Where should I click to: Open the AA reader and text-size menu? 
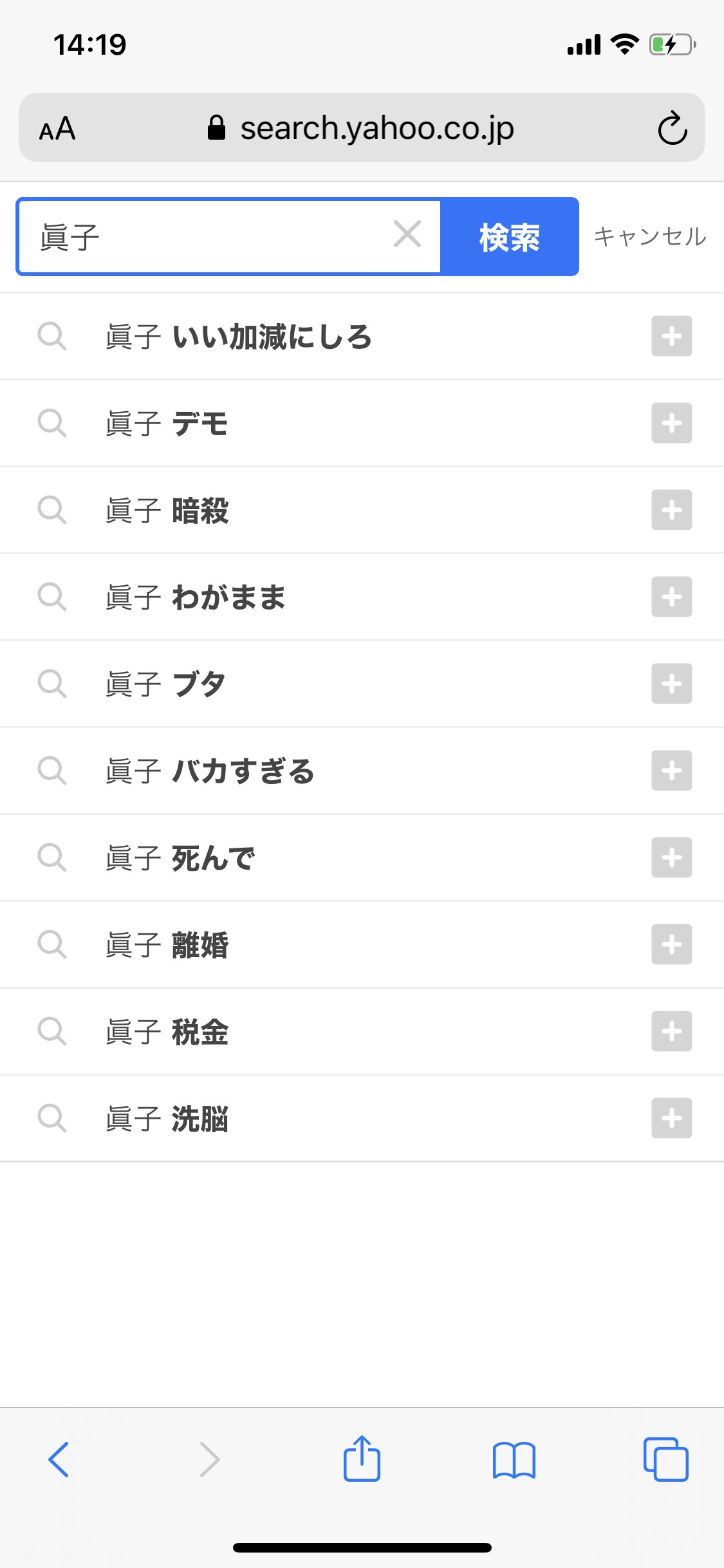[57, 129]
